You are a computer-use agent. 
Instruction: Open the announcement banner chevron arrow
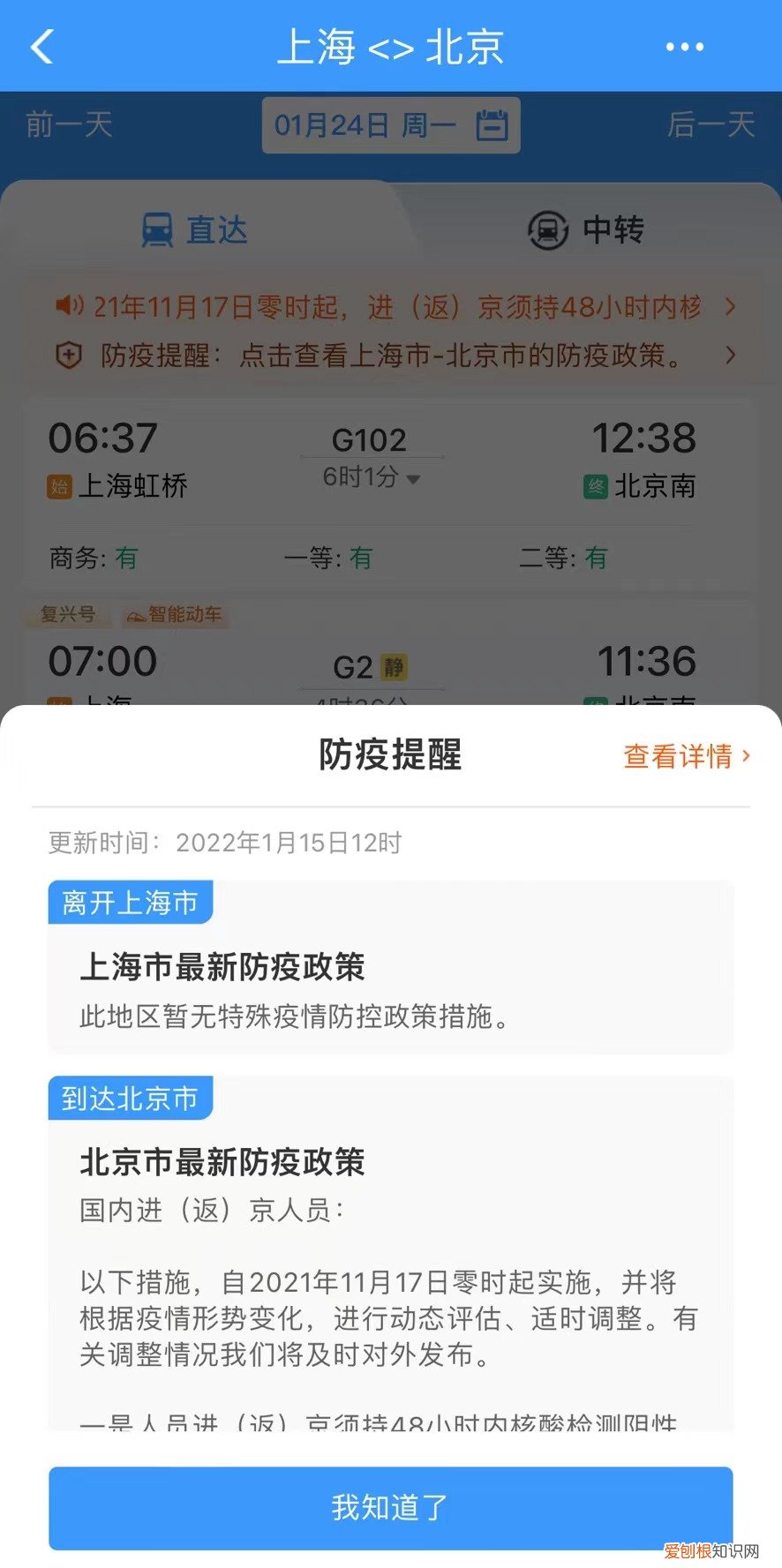point(731,307)
